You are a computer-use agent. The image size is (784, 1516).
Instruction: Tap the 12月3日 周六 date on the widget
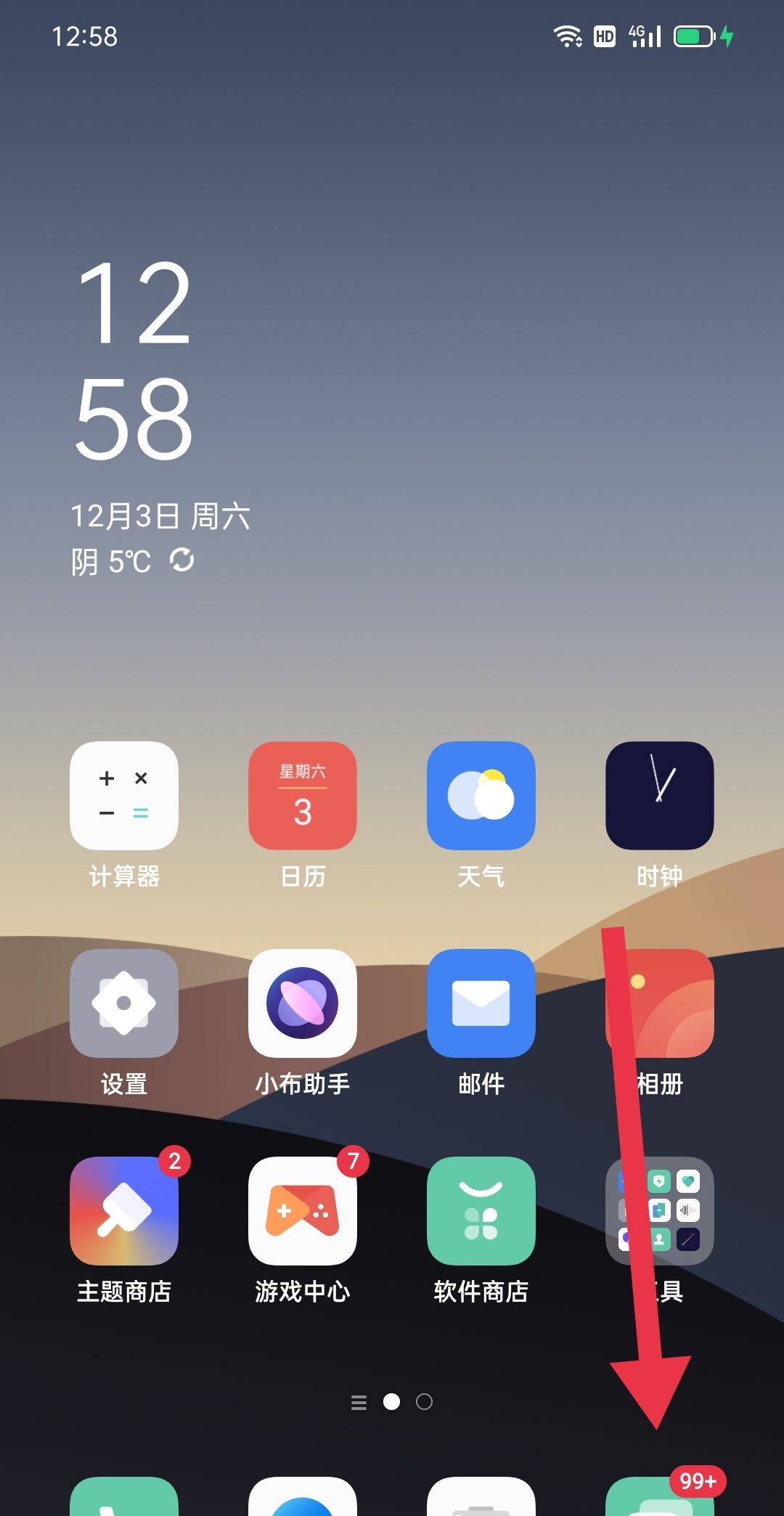click(160, 517)
